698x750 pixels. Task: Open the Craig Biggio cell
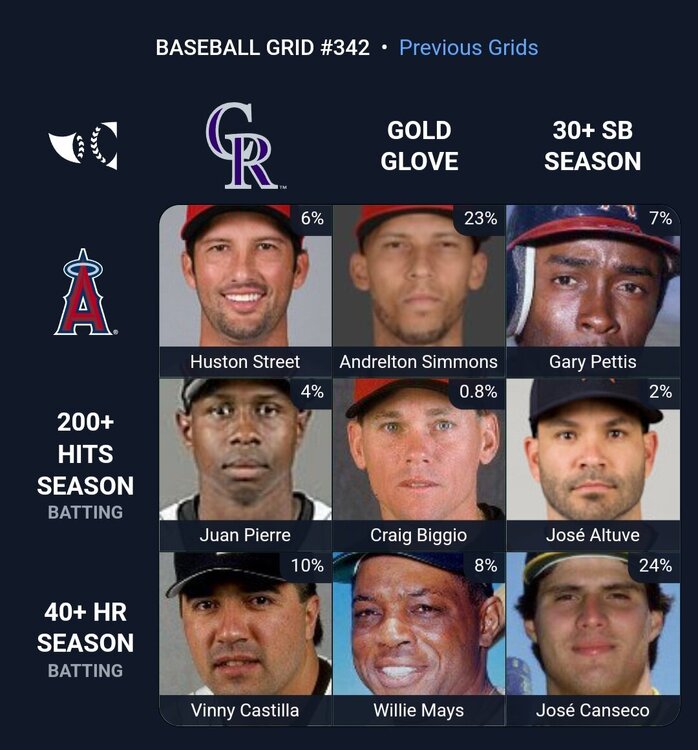(418, 463)
